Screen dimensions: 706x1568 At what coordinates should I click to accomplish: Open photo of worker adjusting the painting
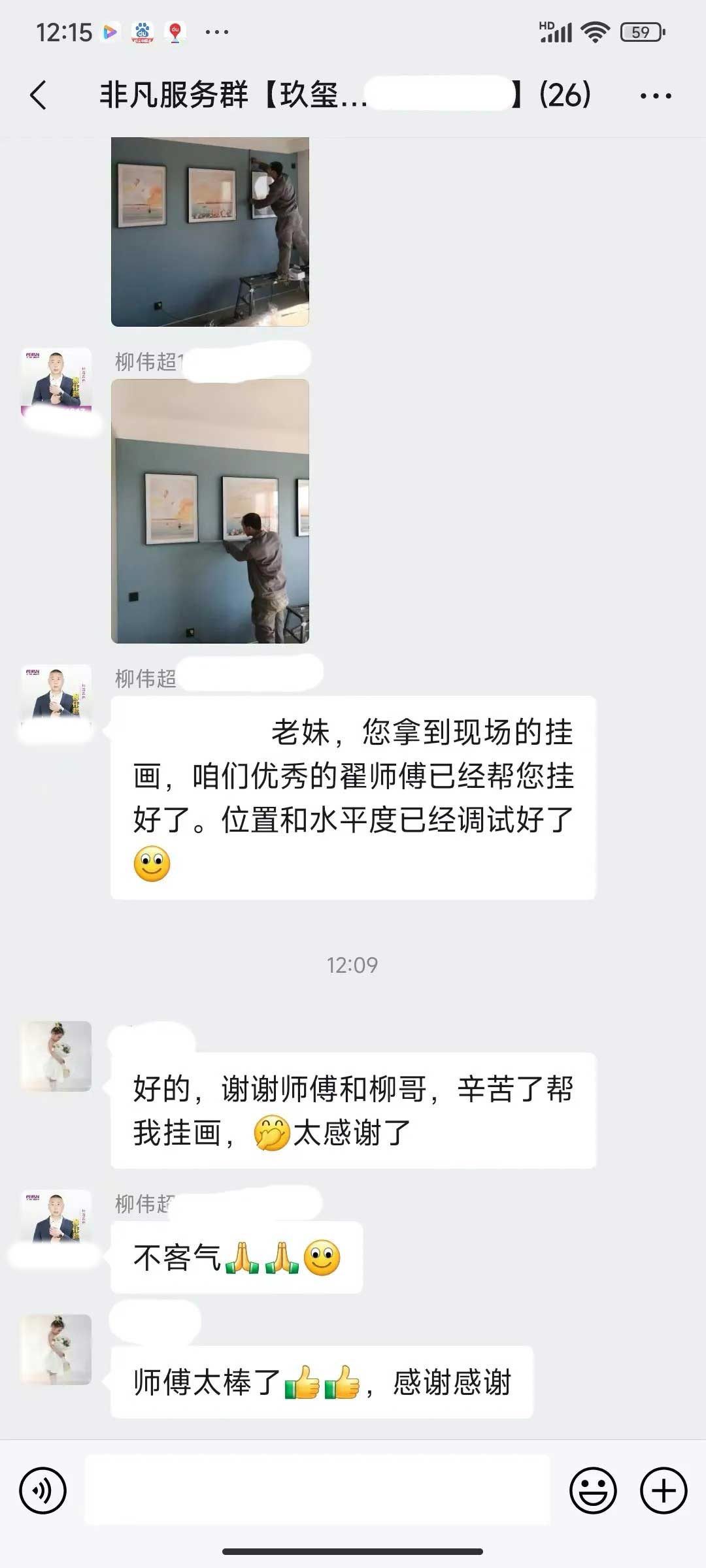210,511
